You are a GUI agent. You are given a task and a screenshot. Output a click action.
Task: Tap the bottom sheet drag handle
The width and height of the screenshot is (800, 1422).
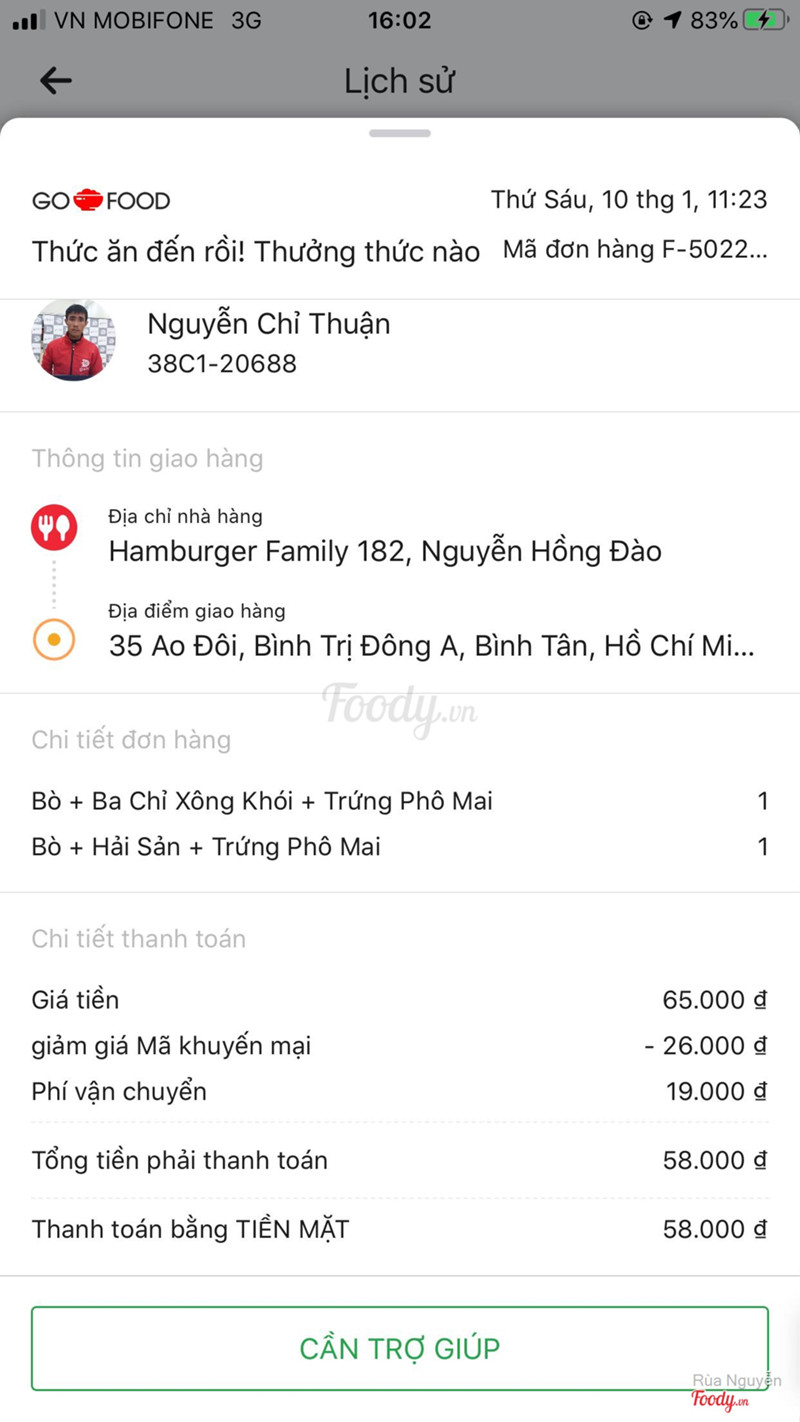tap(400, 133)
